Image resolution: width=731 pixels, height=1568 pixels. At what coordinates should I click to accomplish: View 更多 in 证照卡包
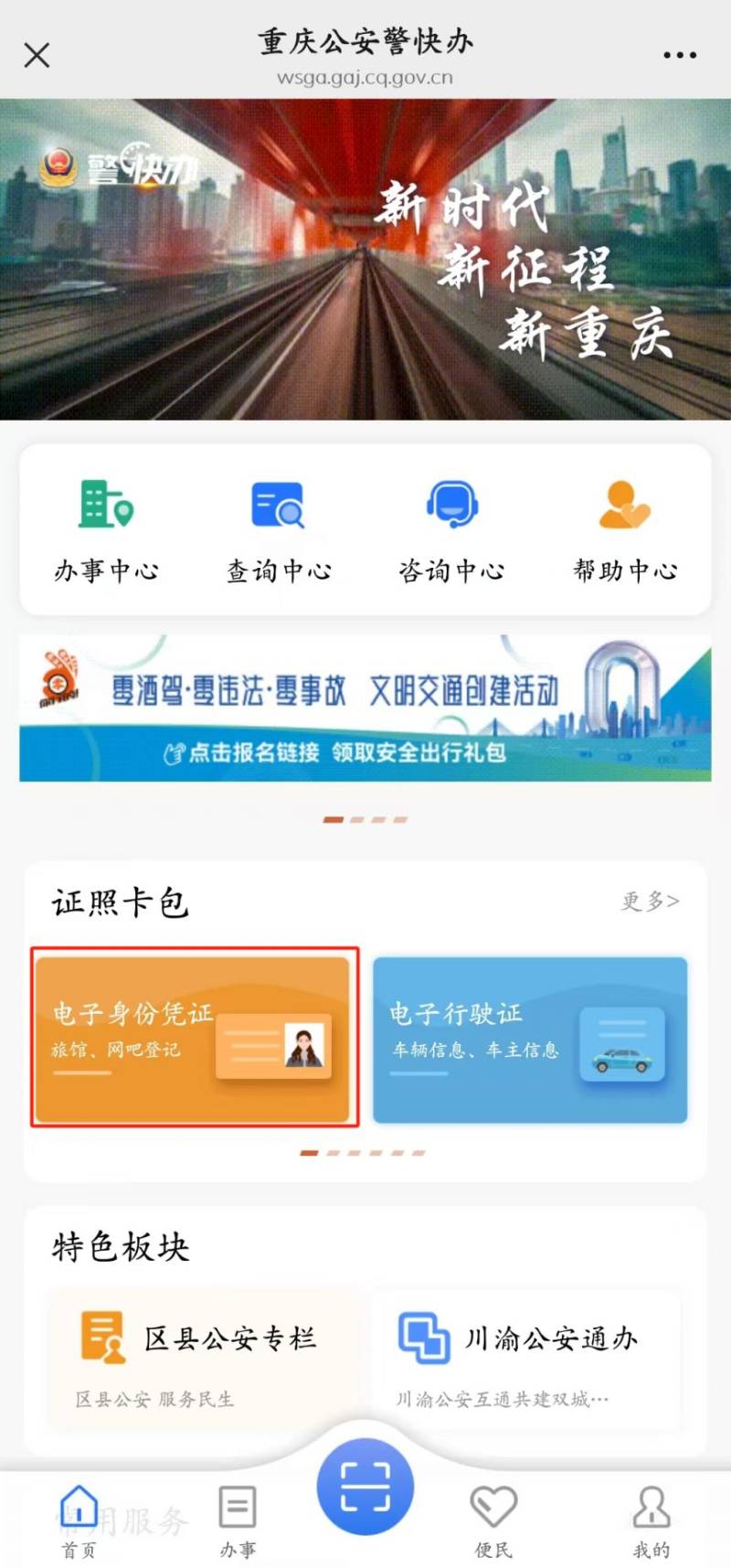click(x=650, y=901)
